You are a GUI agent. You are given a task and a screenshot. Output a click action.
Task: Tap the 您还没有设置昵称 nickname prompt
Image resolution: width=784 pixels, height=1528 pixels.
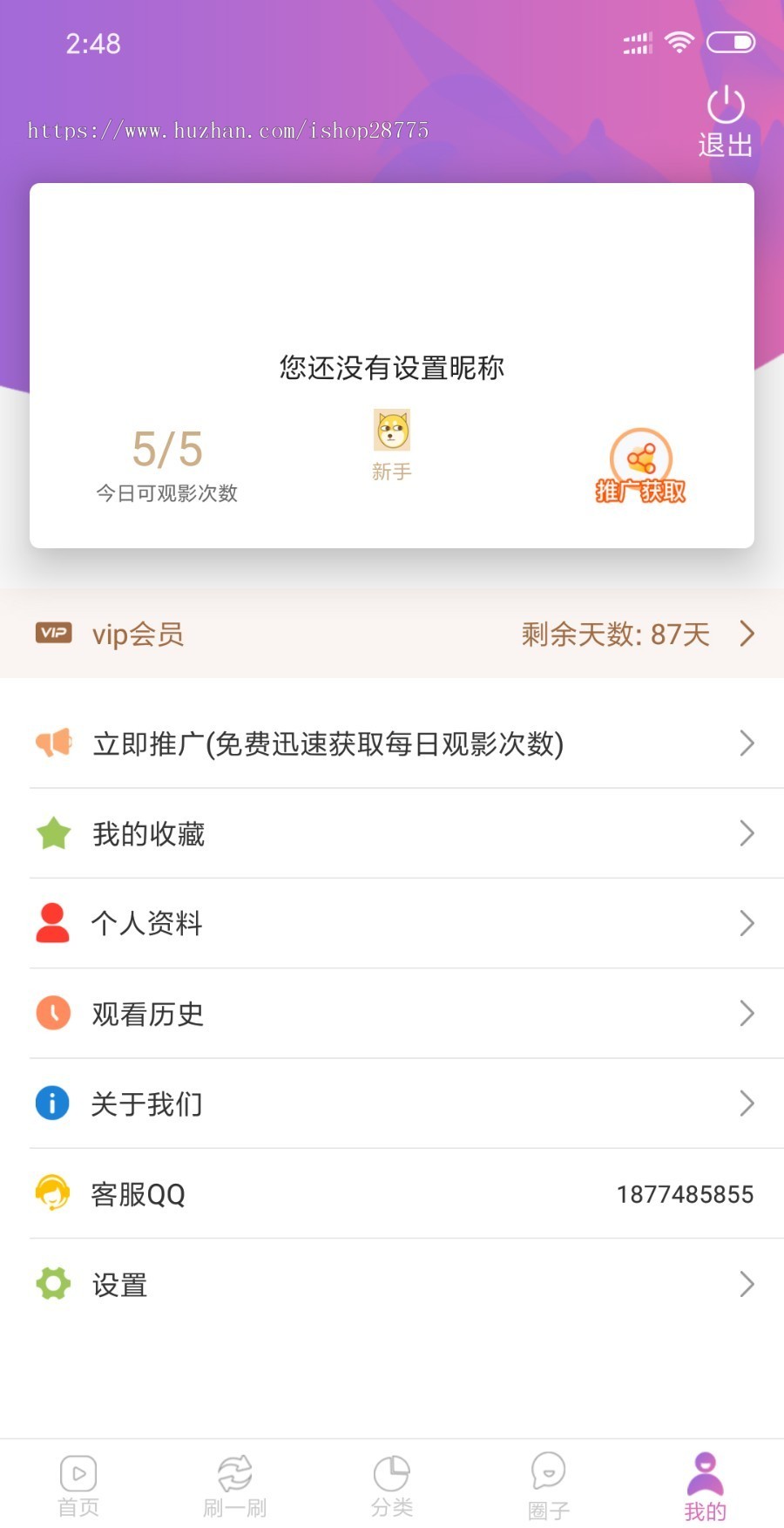point(392,368)
